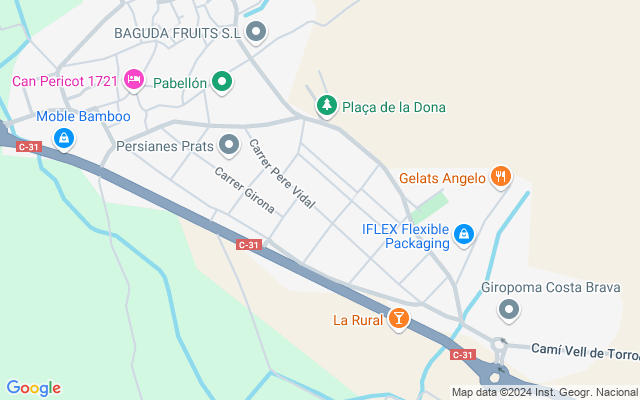Screen dimensions: 640x400
Task: Tap the Pabellón place marker
Action: 222,83
